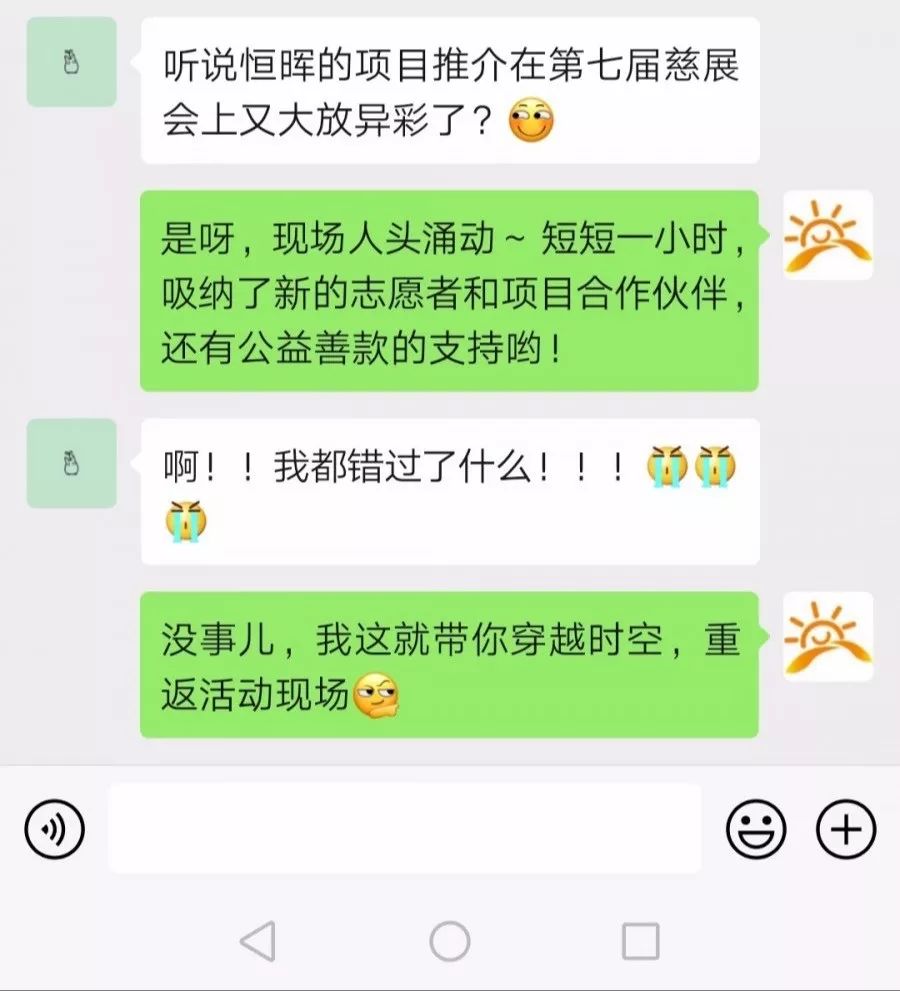Go back using the system back button
The width and height of the screenshot is (900, 991).
[x=258, y=941]
